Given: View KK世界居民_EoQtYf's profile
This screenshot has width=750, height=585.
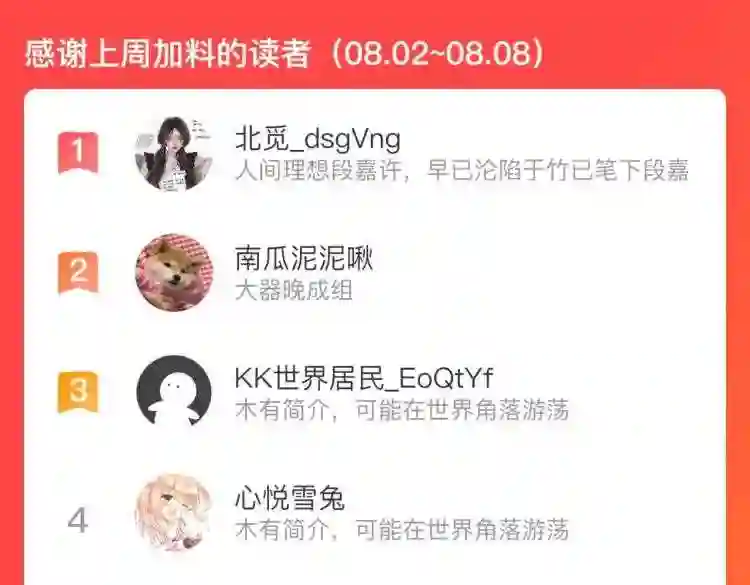Looking at the screenshot, I should [x=375, y=392].
